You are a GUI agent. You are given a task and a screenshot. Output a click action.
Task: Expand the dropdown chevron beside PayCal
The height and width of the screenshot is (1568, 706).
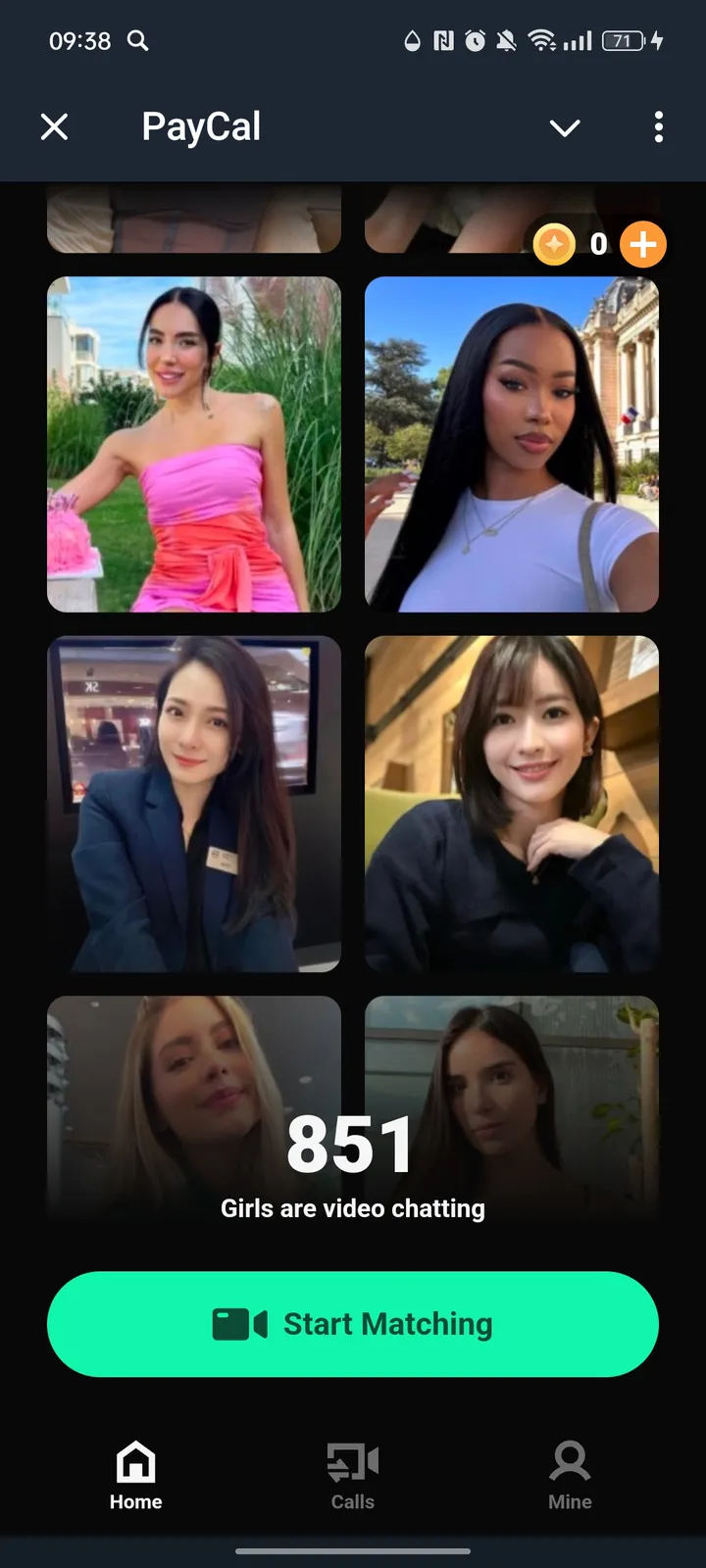565,127
